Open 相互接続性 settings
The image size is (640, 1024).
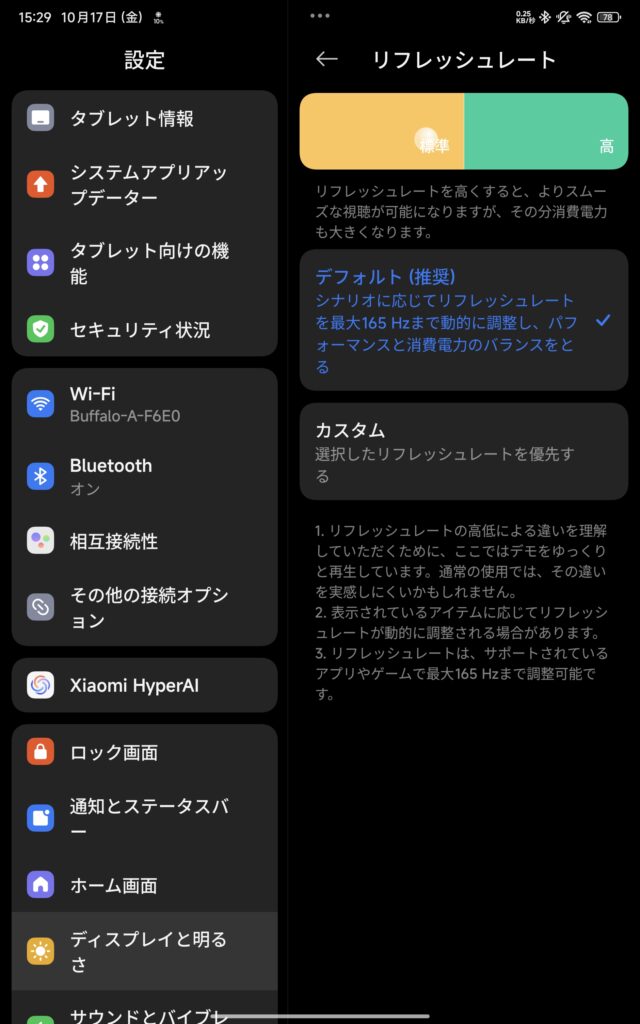point(144,541)
